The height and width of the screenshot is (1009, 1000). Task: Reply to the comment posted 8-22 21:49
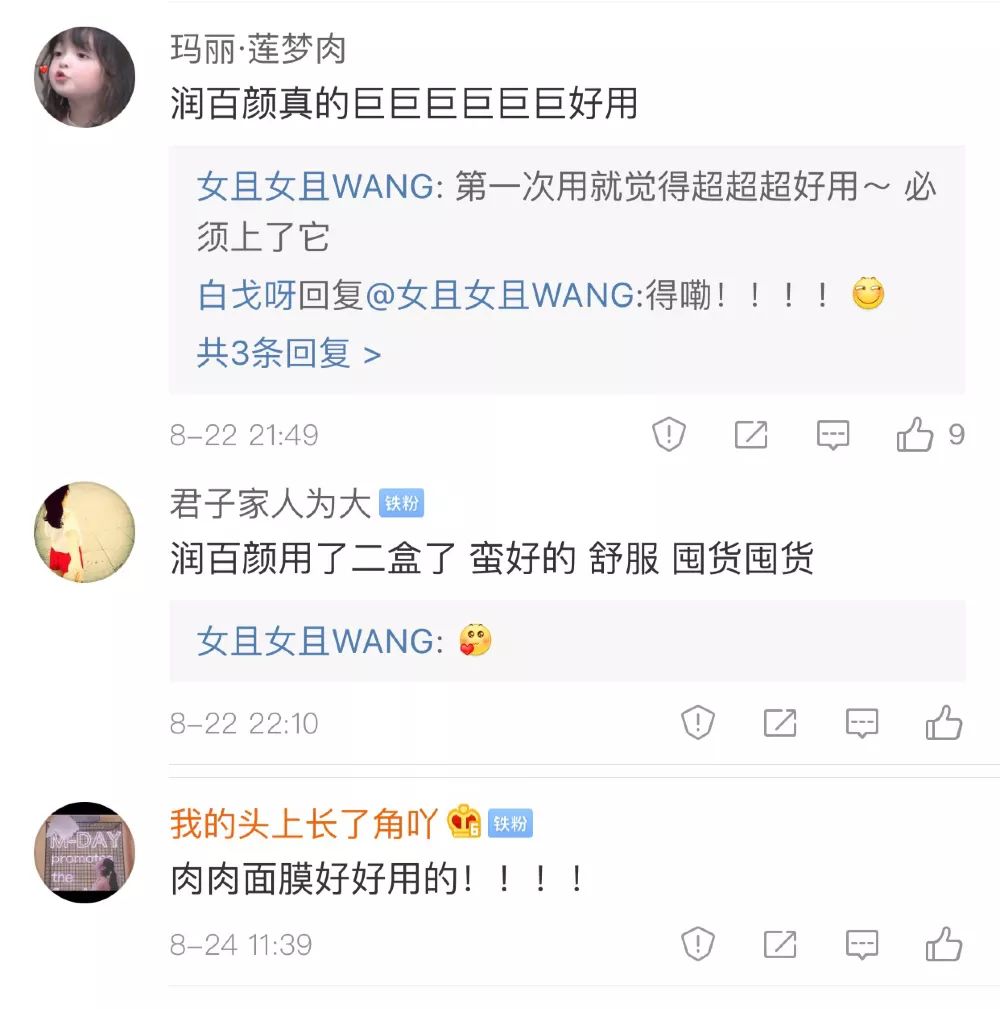pos(833,435)
